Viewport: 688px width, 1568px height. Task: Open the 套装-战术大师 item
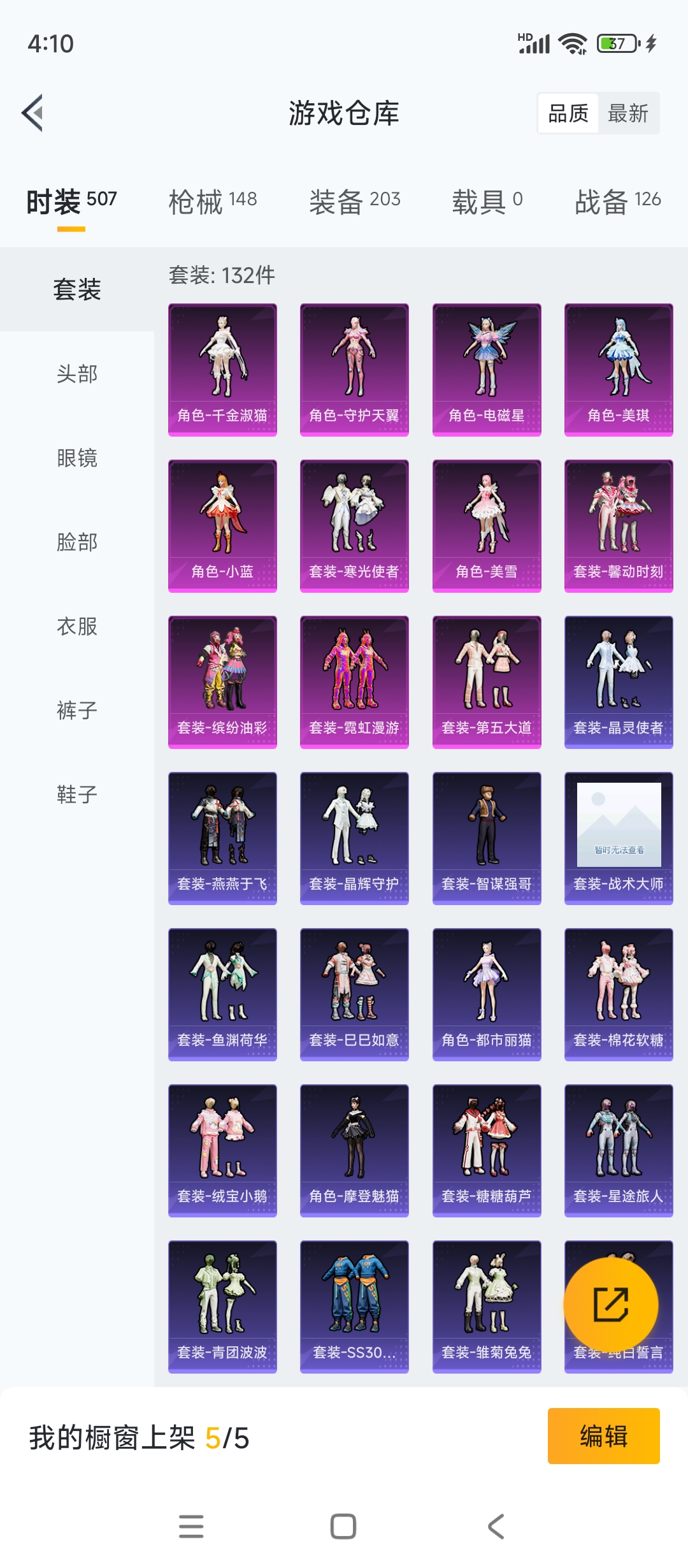(x=619, y=838)
